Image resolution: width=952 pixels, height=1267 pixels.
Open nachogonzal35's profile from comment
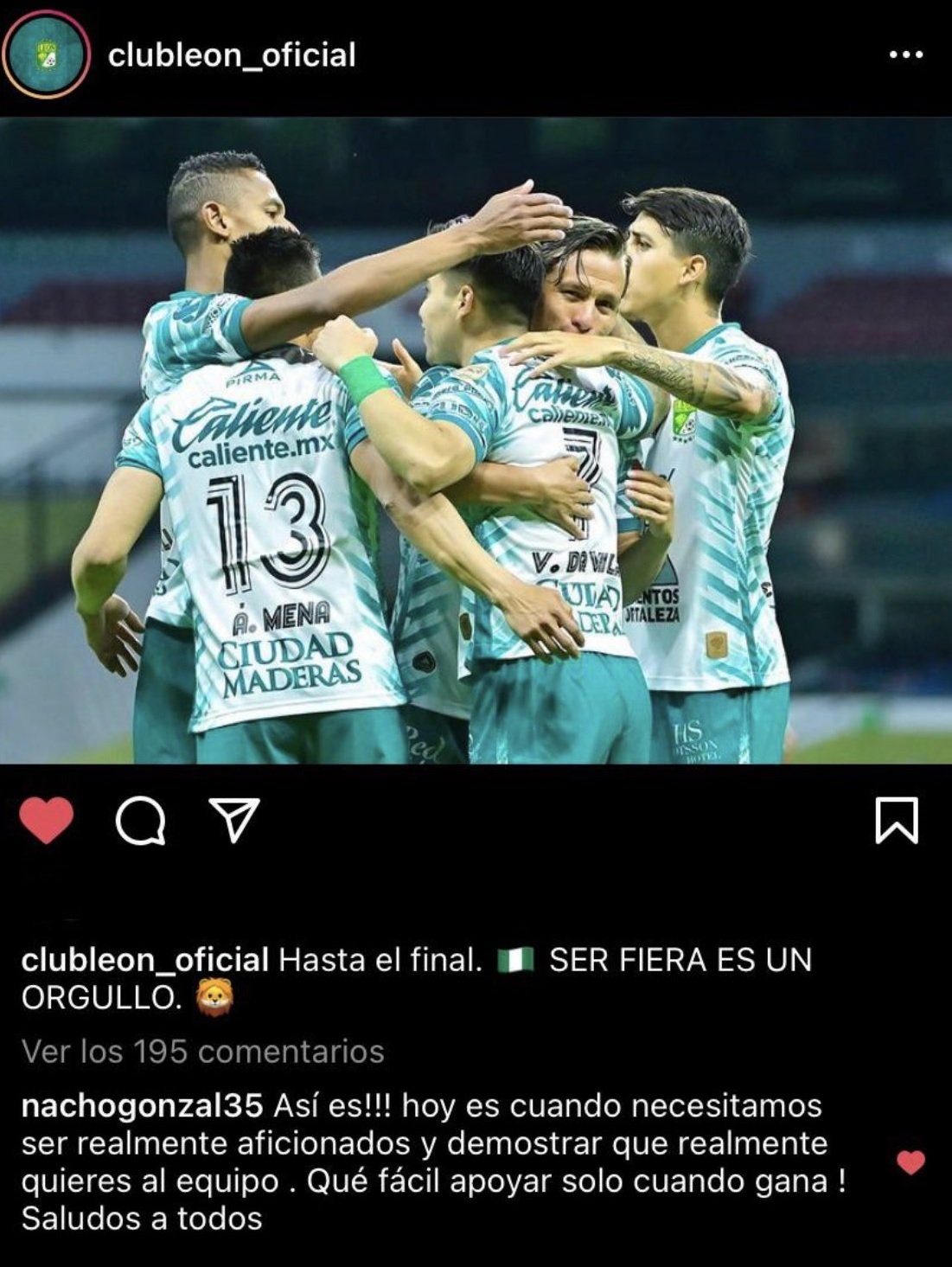pyautogui.click(x=142, y=1105)
